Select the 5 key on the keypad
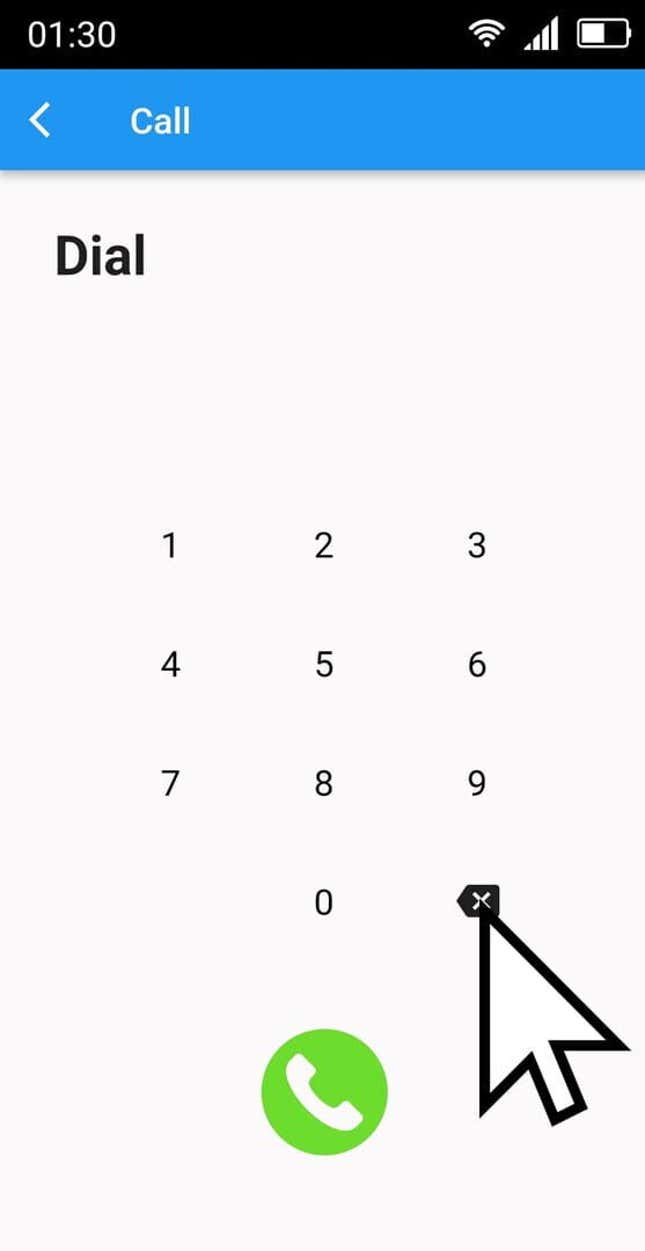 323,664
